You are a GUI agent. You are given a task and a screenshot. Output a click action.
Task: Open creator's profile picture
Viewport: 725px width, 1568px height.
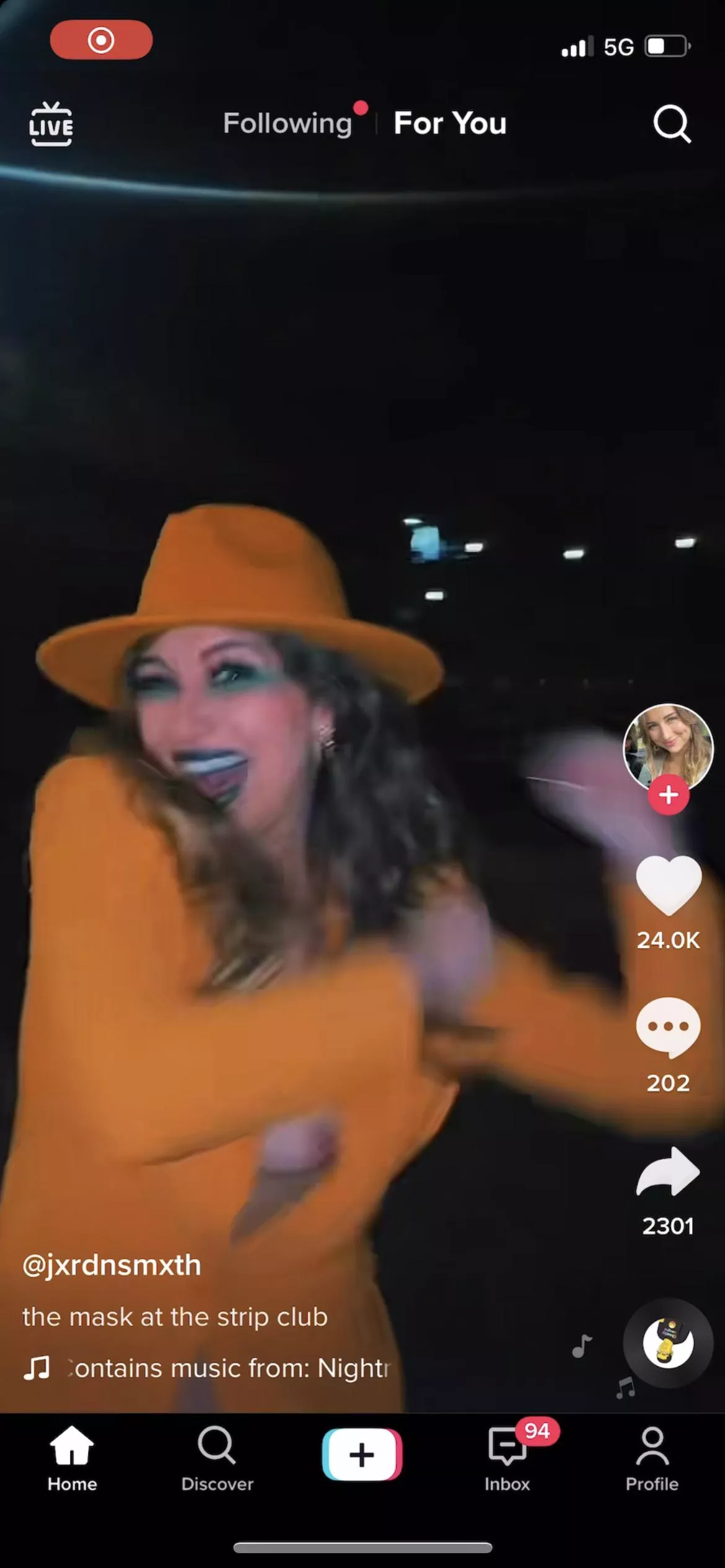668,746
